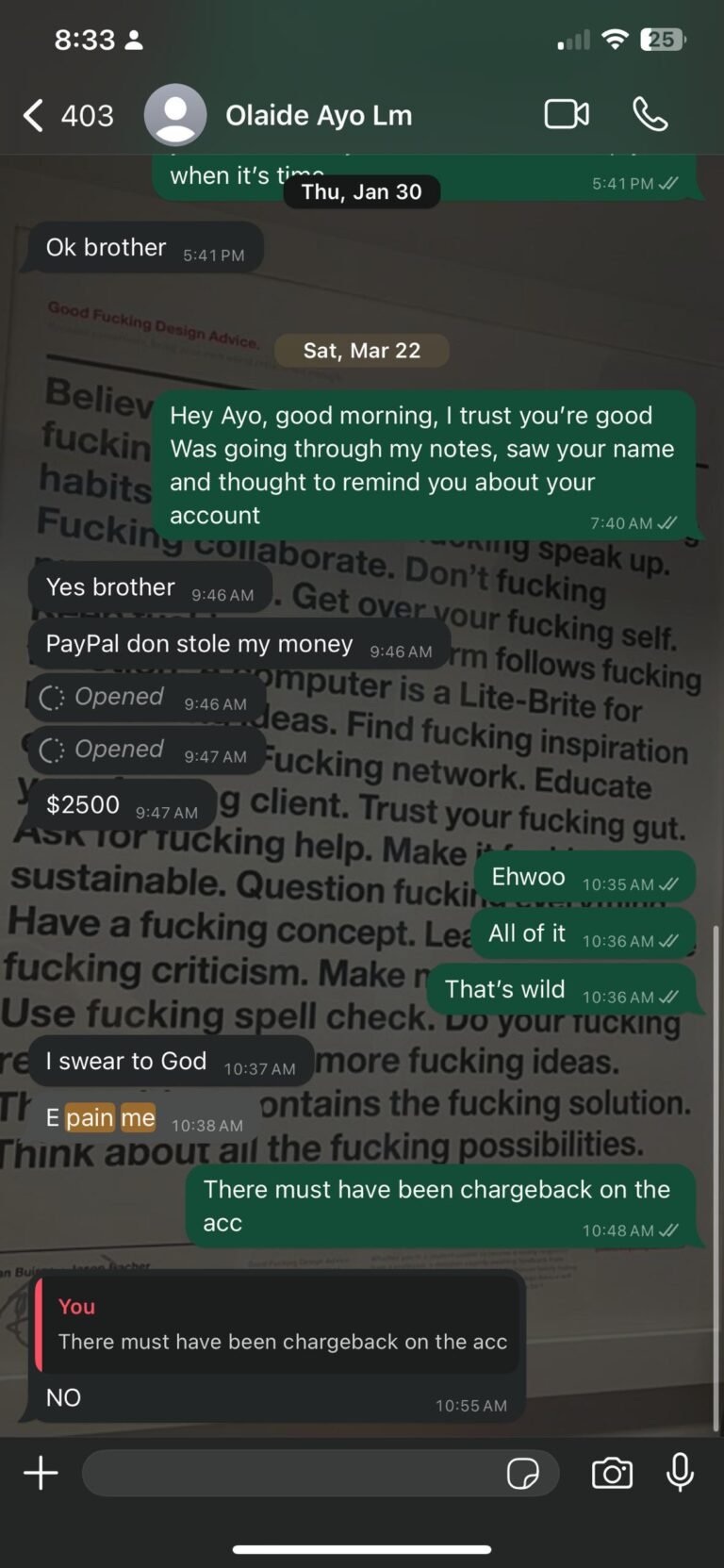The image size is (724, 1568).
Task: Tap the contact name to view contact info
Action: (x=319, y=113)
